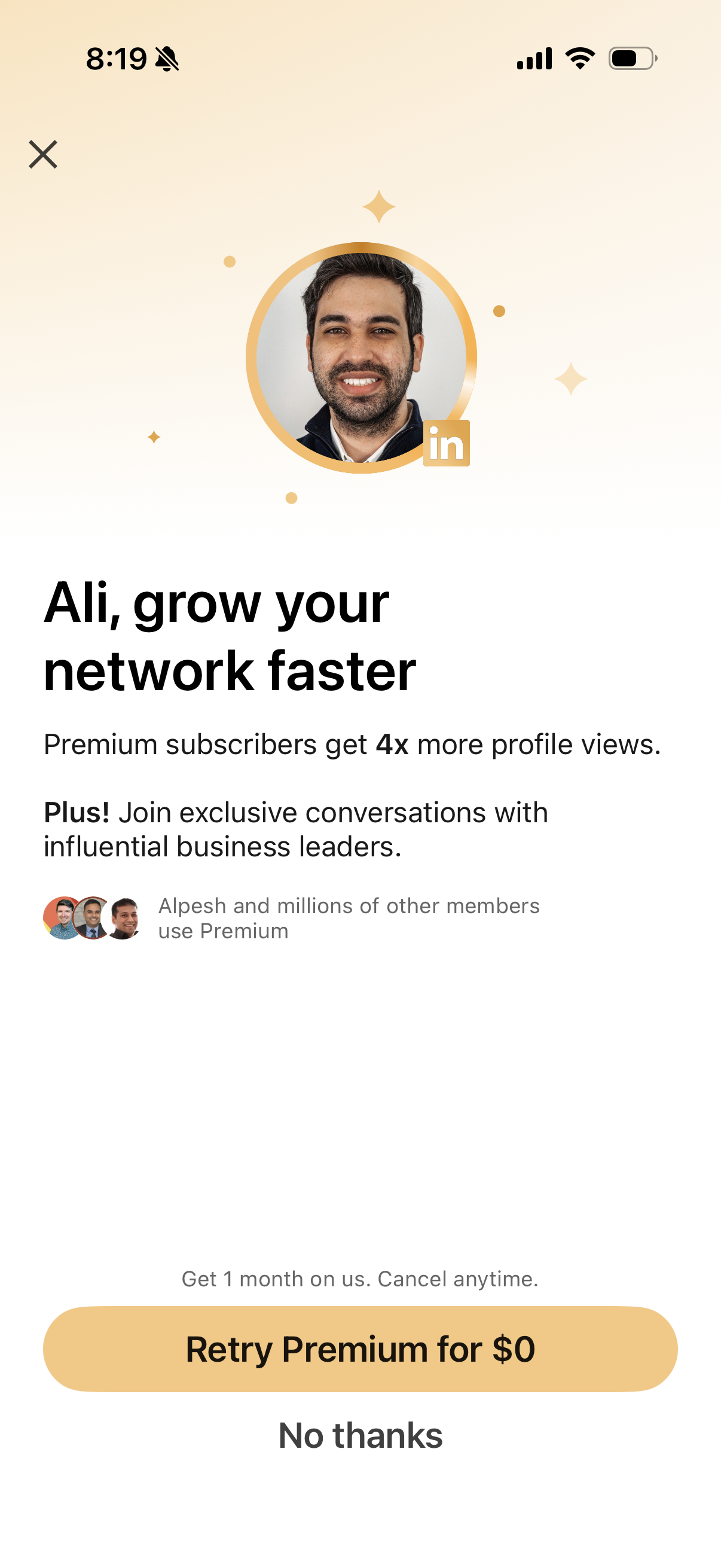The image size is (721, 1568).
Task: Select the battery indicator icon
Action: pyautogui.click(x=631, y=58)
